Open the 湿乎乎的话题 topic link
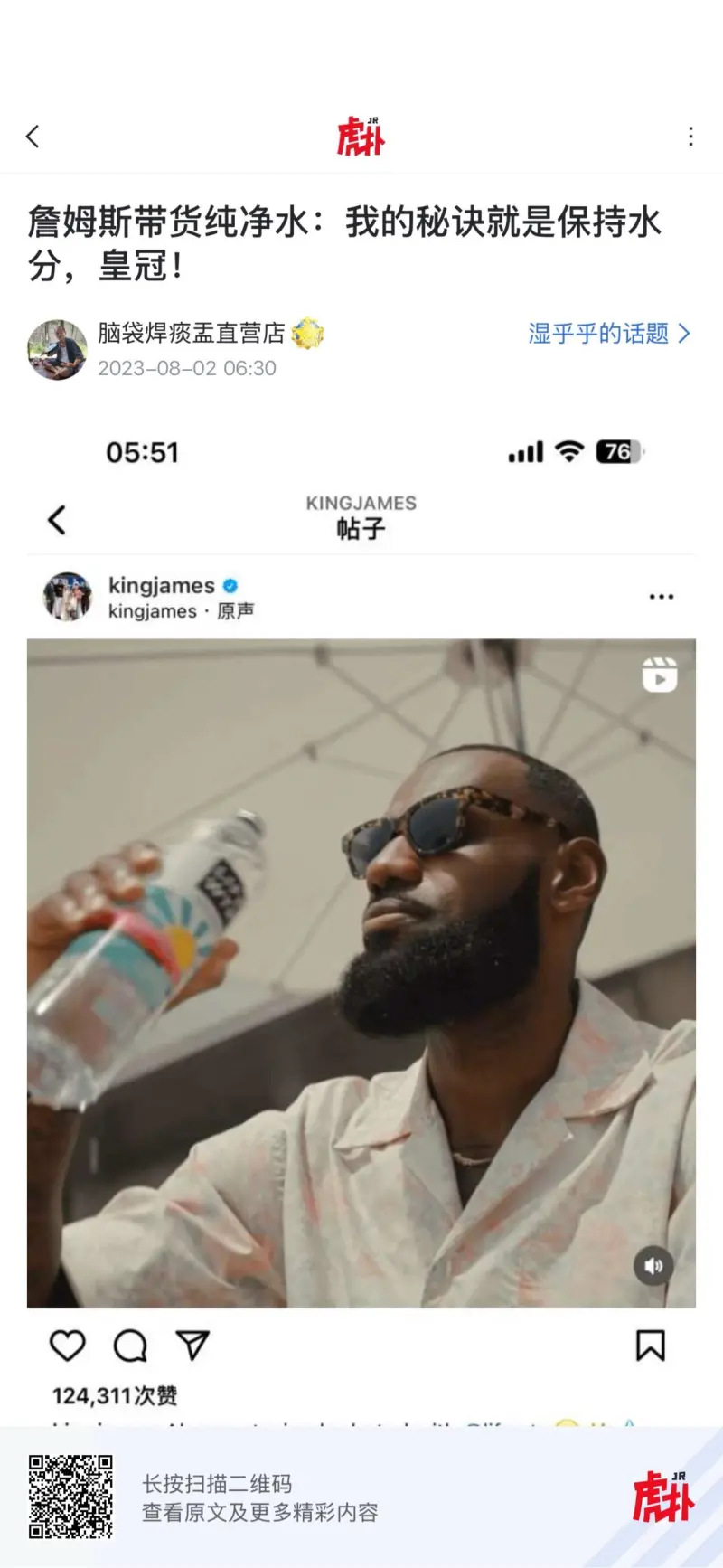This screenshot has height=1568, width=723. 609,334
